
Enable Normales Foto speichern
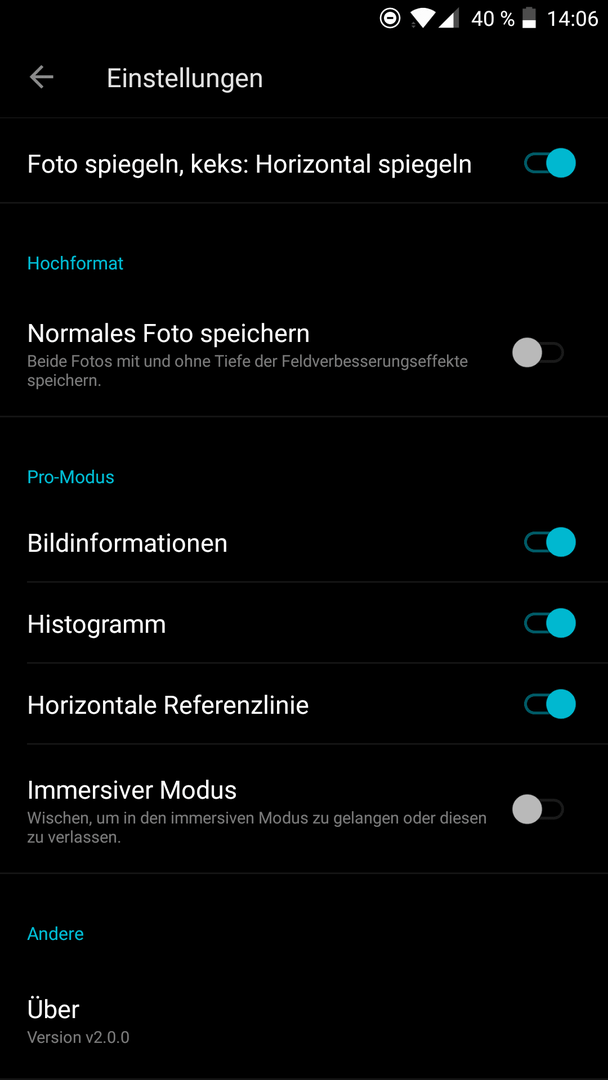[538, 353]
